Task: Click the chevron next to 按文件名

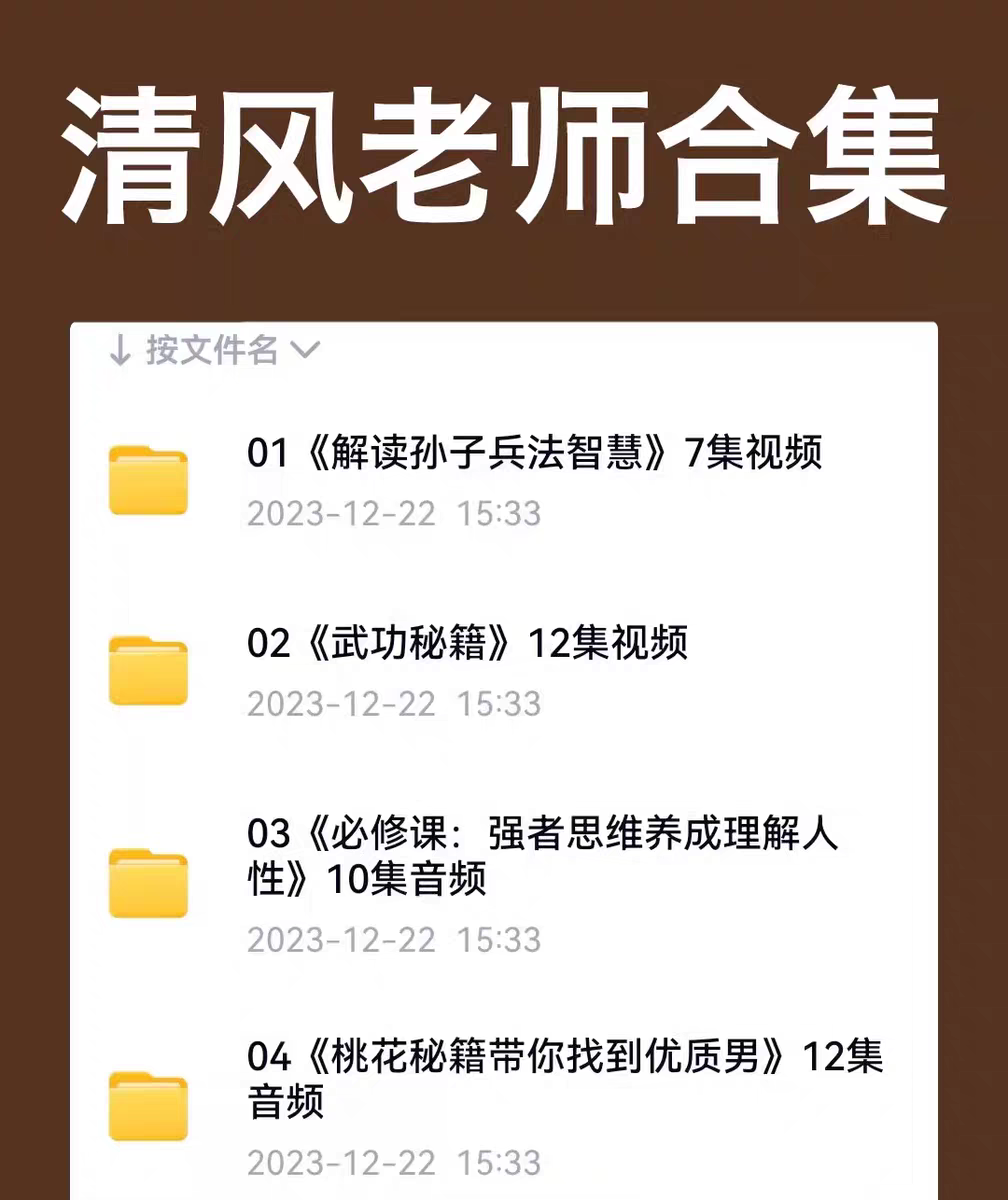Action: tap(305, 352)
